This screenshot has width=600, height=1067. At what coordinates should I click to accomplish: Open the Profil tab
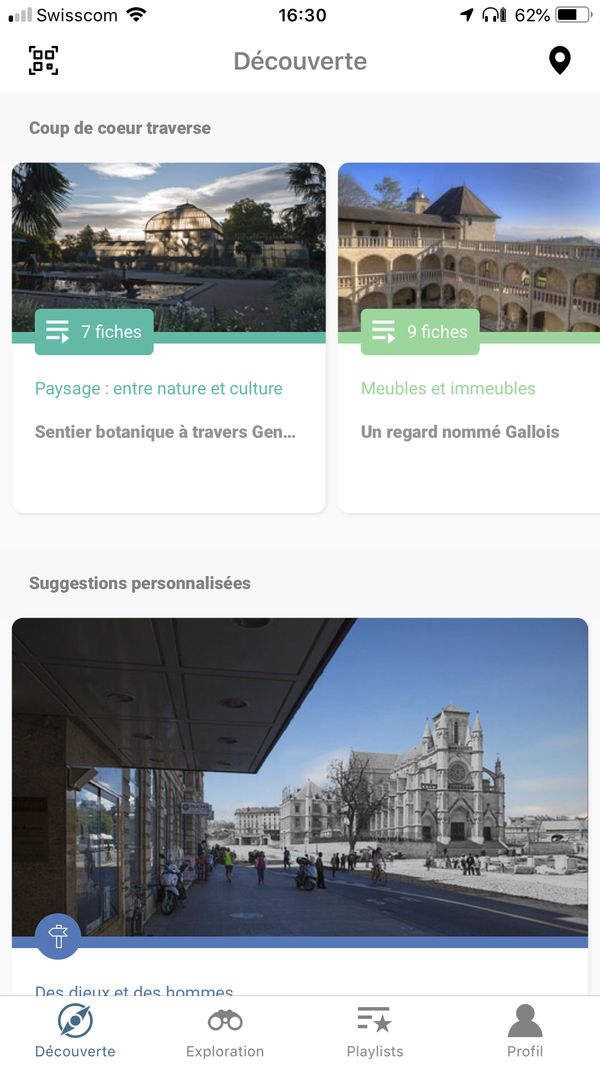point(525,1032)
